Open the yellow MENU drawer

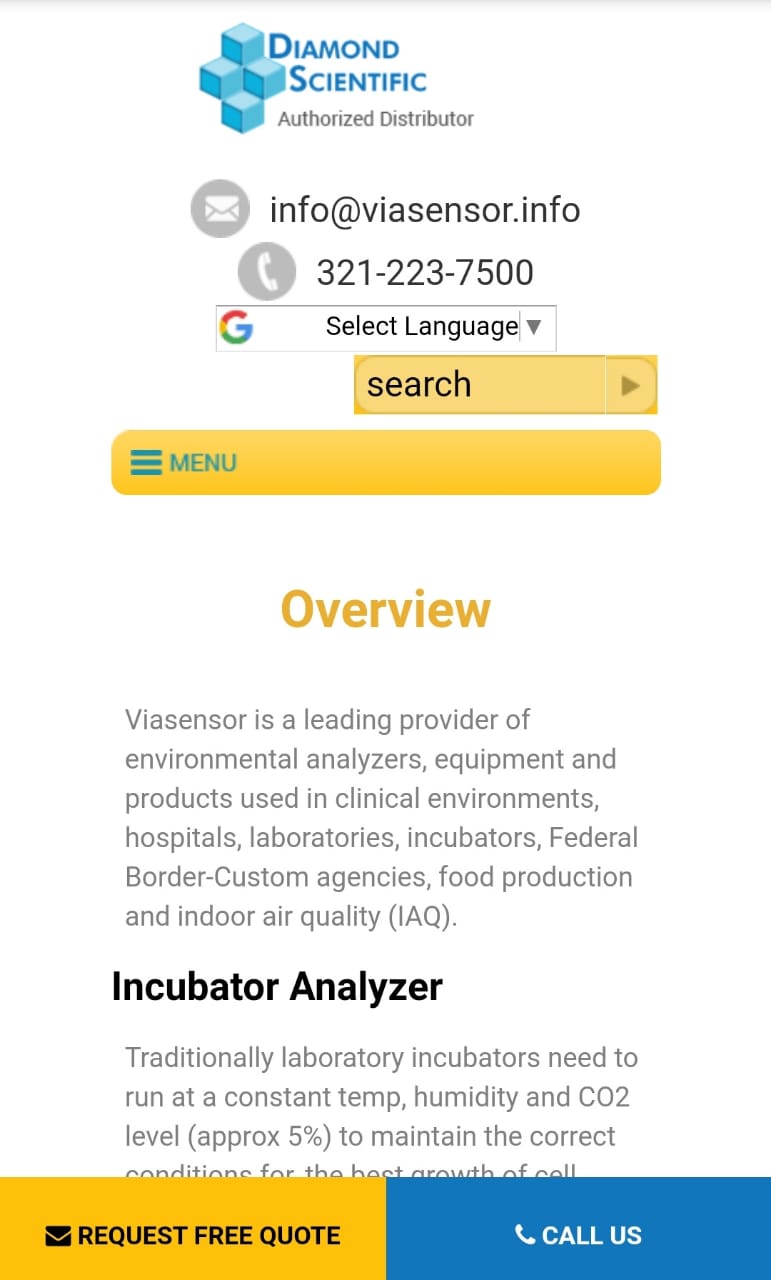[x=385, y=462]
